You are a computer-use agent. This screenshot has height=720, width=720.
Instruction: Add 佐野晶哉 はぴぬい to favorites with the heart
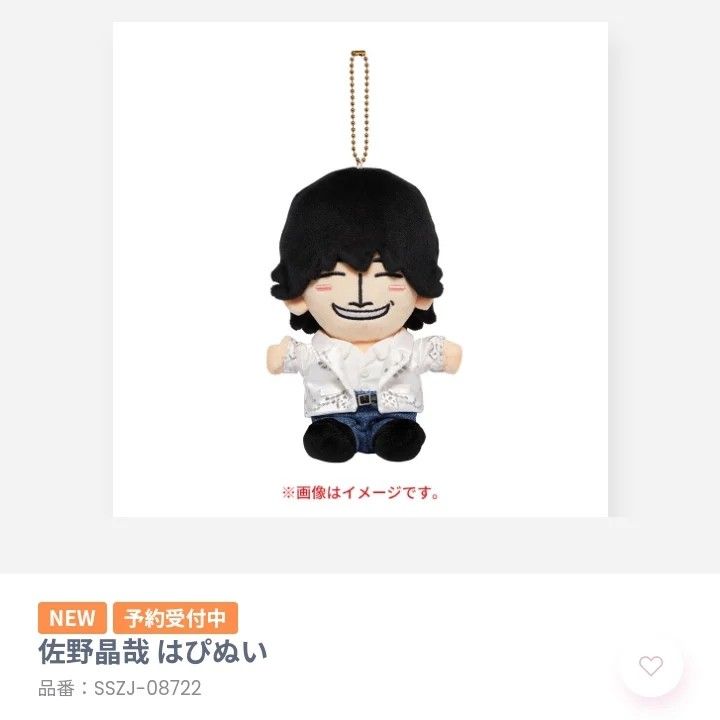pyautogui.click(x=651, y=666)
